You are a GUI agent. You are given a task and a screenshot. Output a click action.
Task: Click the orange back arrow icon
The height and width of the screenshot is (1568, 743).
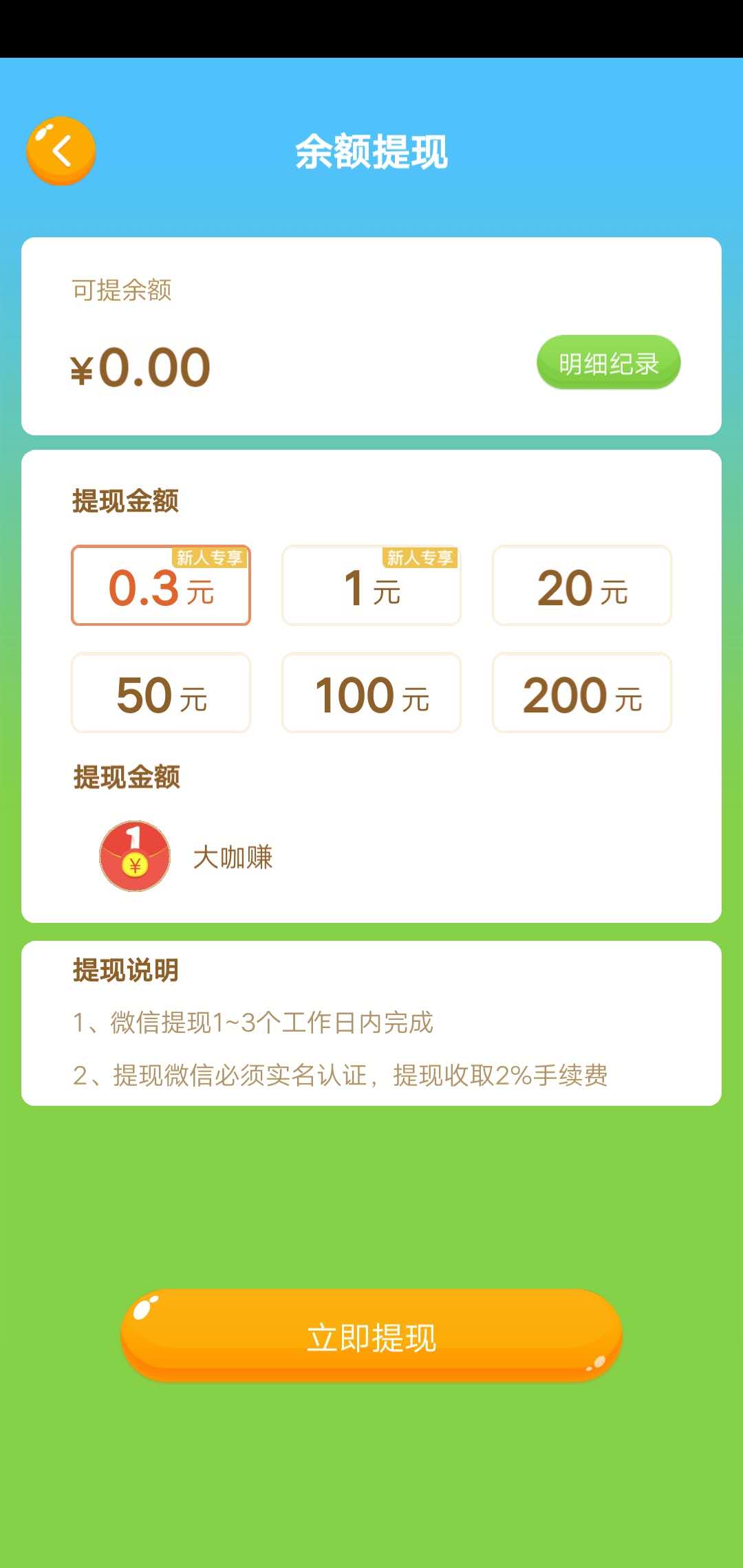pos(61,153)
